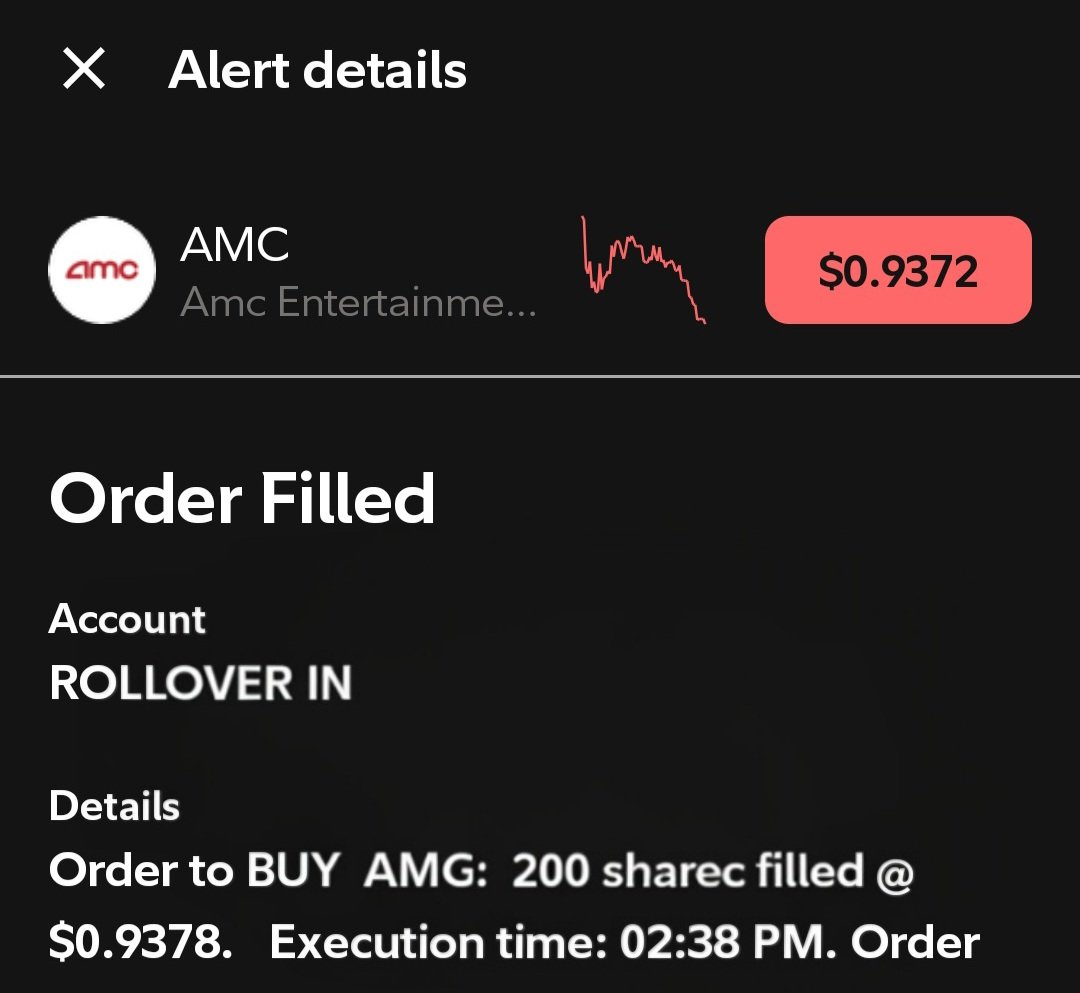Tap the $0.9372 price button
This screenshot has height=993, width=1080.
pyautogui.click(x=897, y=271)
